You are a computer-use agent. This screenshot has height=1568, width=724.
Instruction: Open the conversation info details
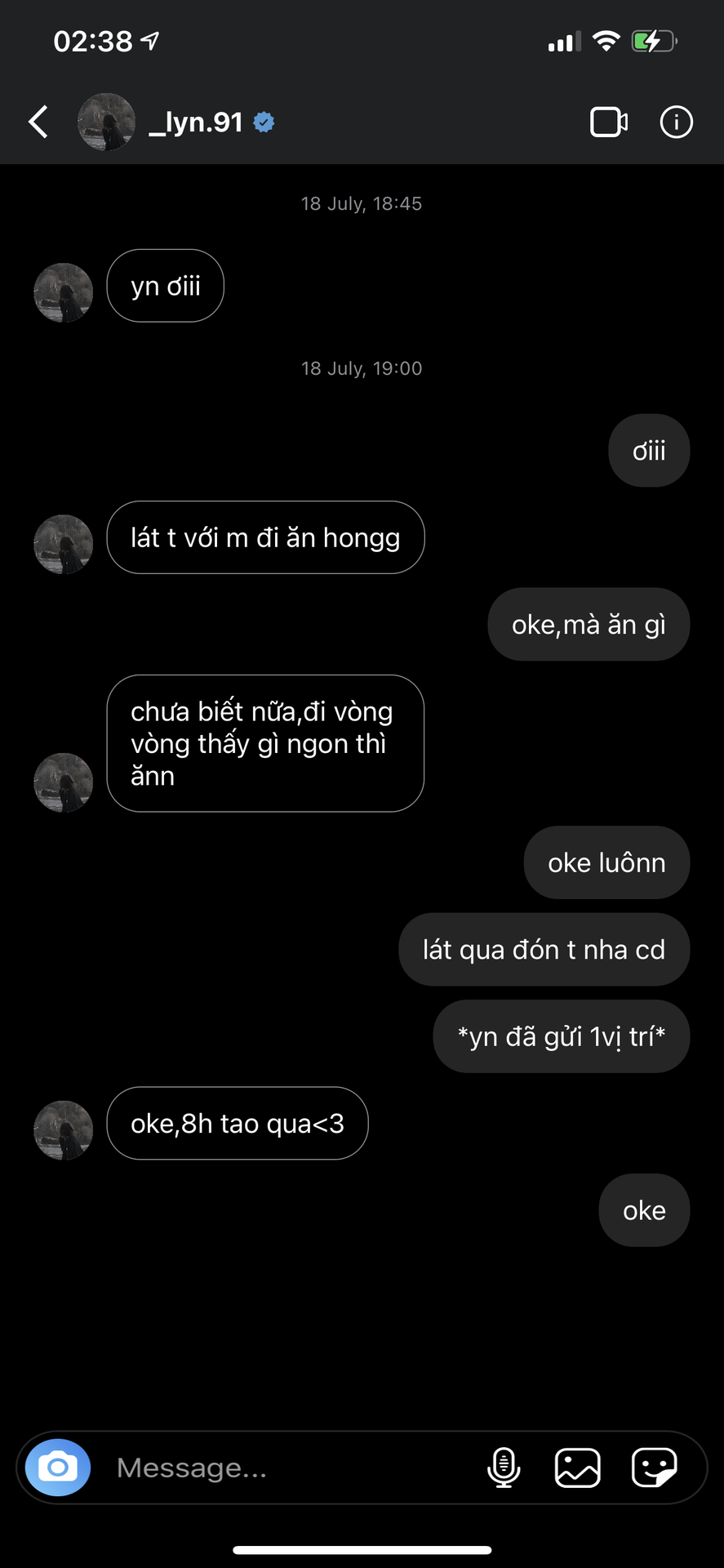coord(676,122)
